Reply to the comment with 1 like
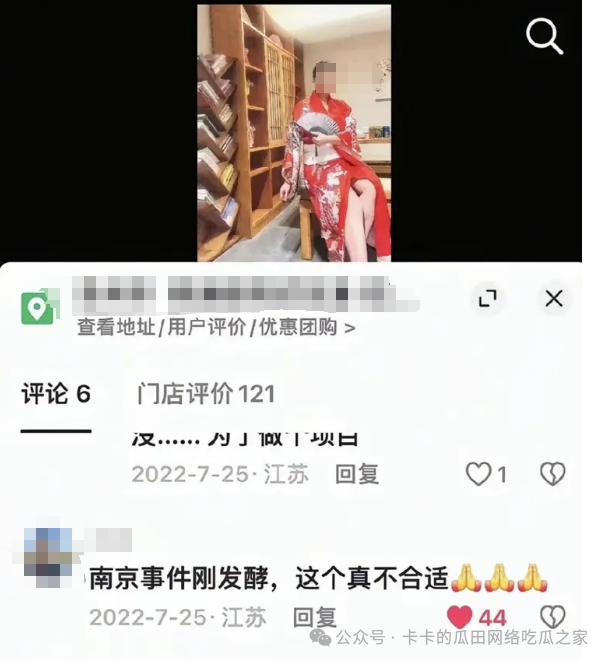 [356, 474]
